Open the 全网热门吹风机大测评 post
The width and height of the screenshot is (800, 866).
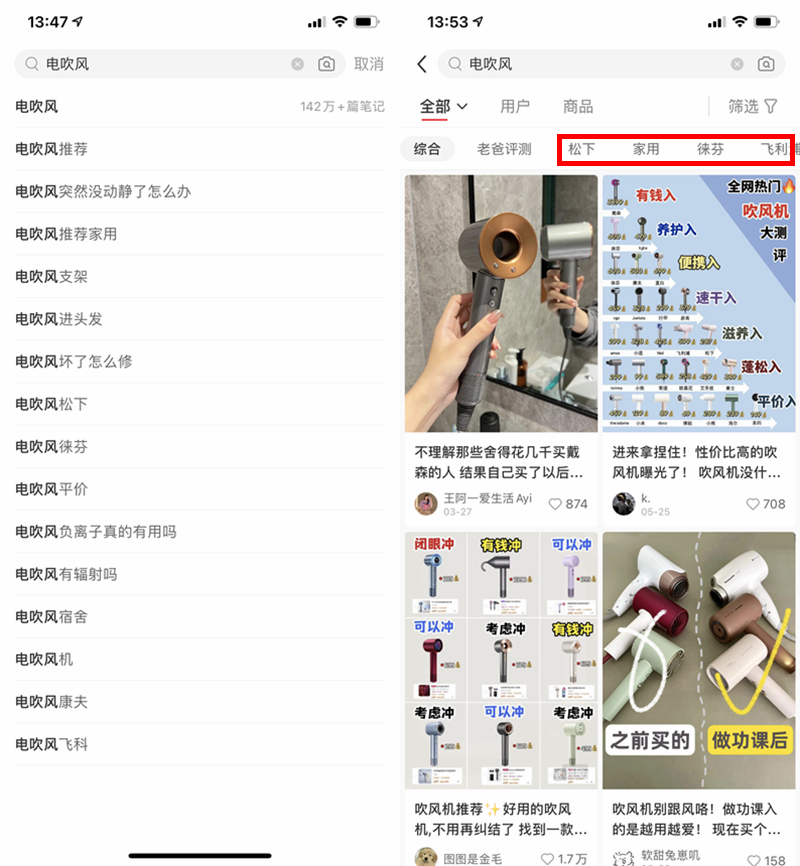698,303
